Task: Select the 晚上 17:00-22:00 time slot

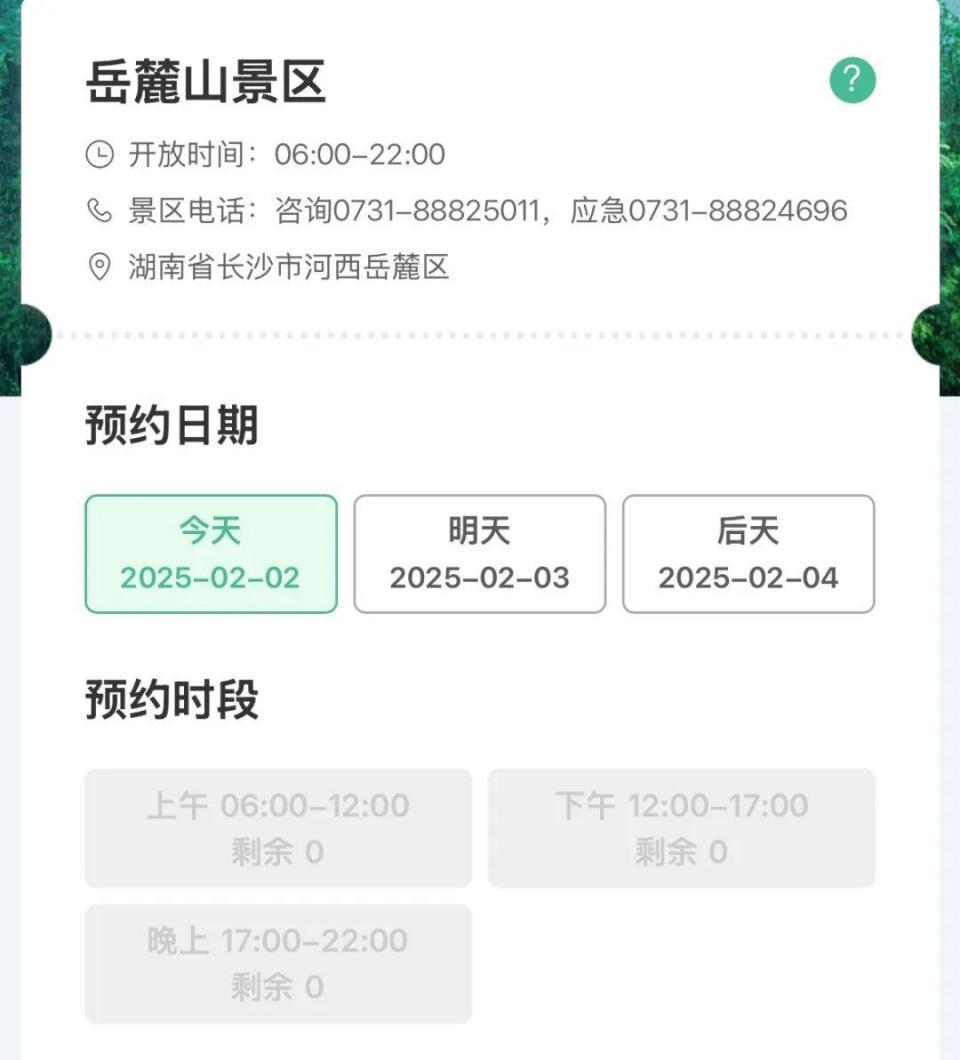Action: (278, 962)
